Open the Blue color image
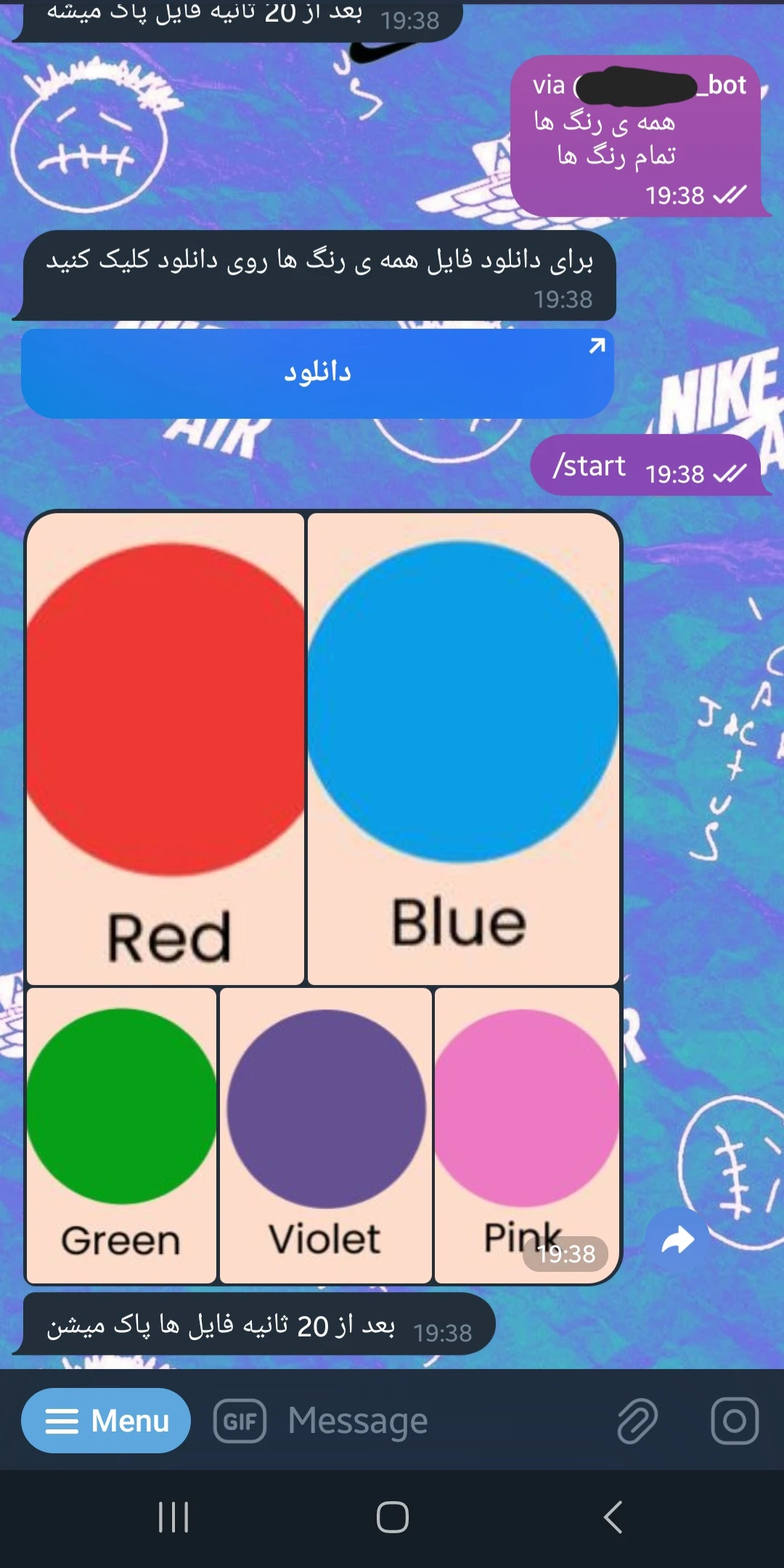The width and height of the screenshot is (784, 1568). point(463,748)
